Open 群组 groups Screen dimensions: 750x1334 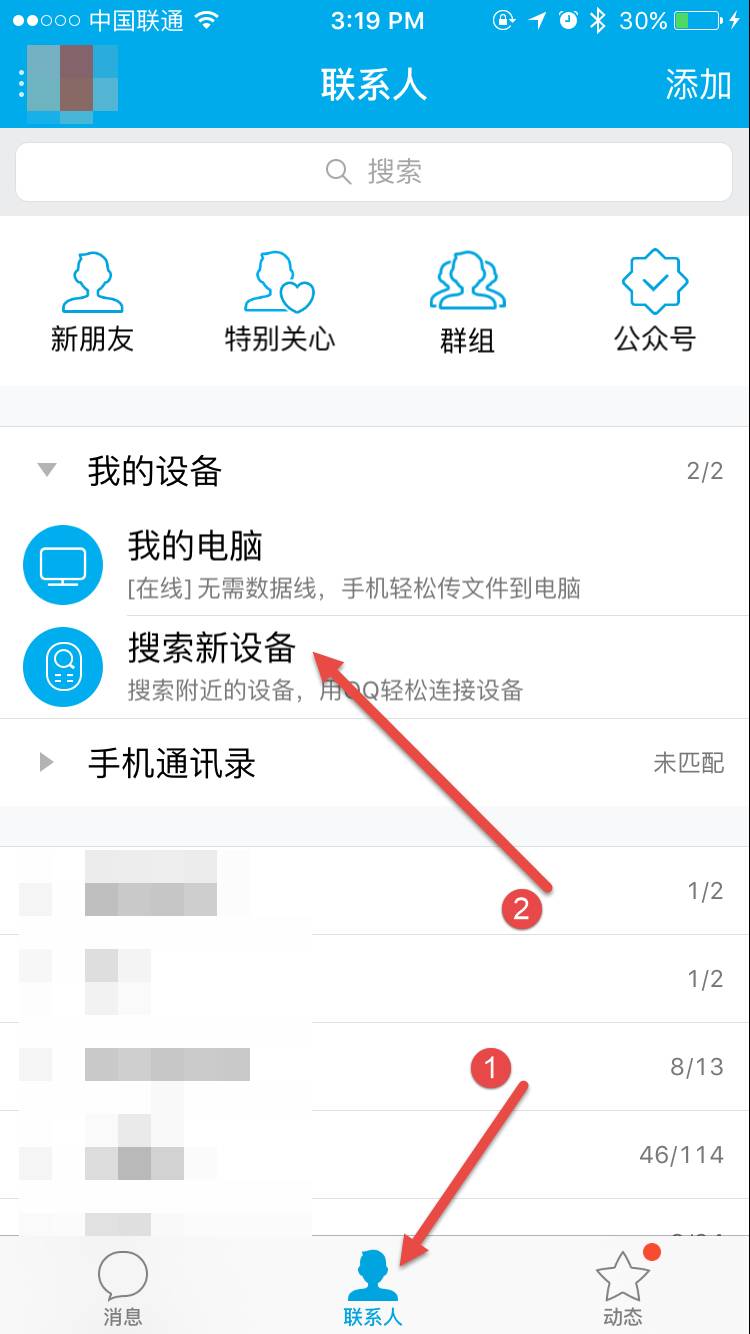click(467, 302)
